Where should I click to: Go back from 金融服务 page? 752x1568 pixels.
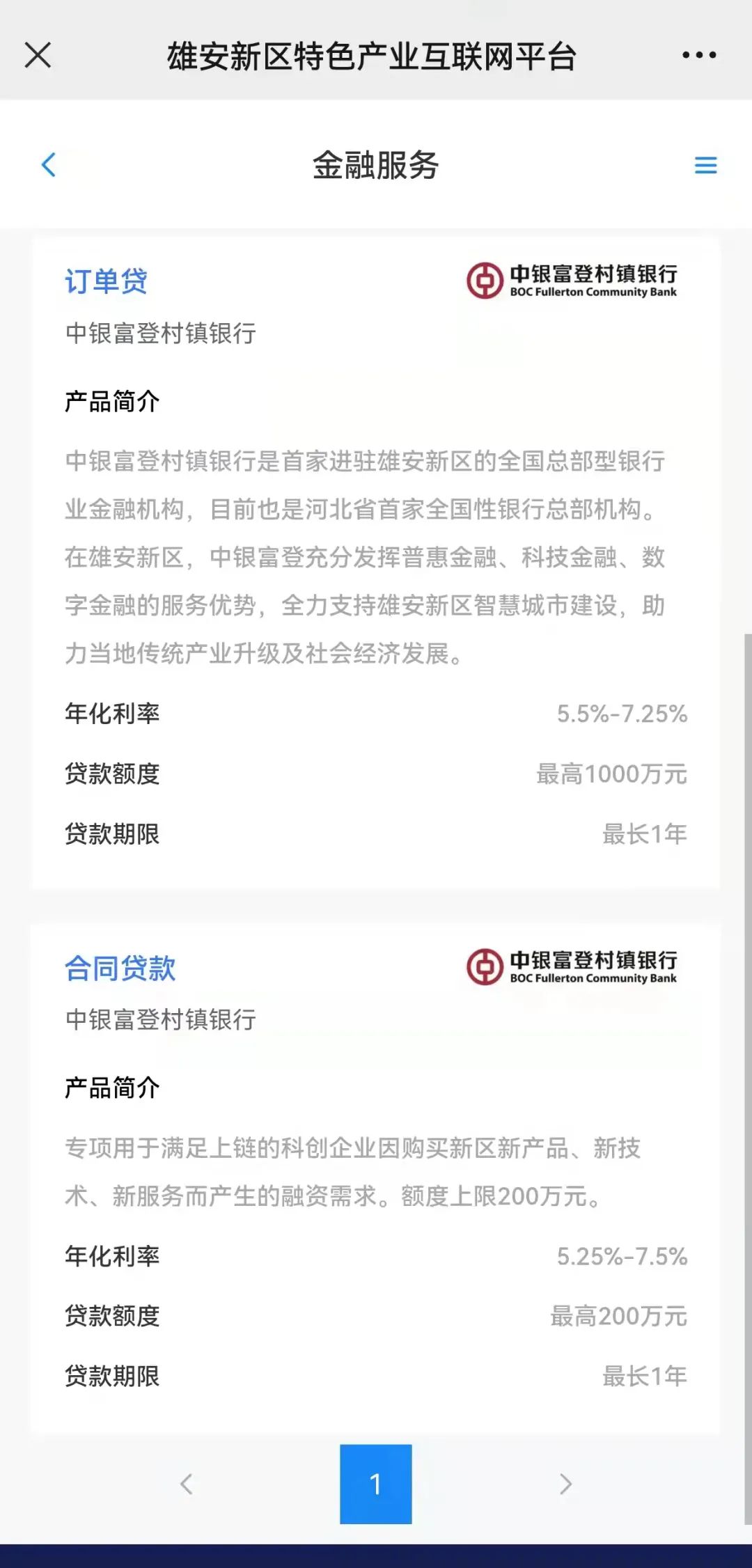[49, 165]
